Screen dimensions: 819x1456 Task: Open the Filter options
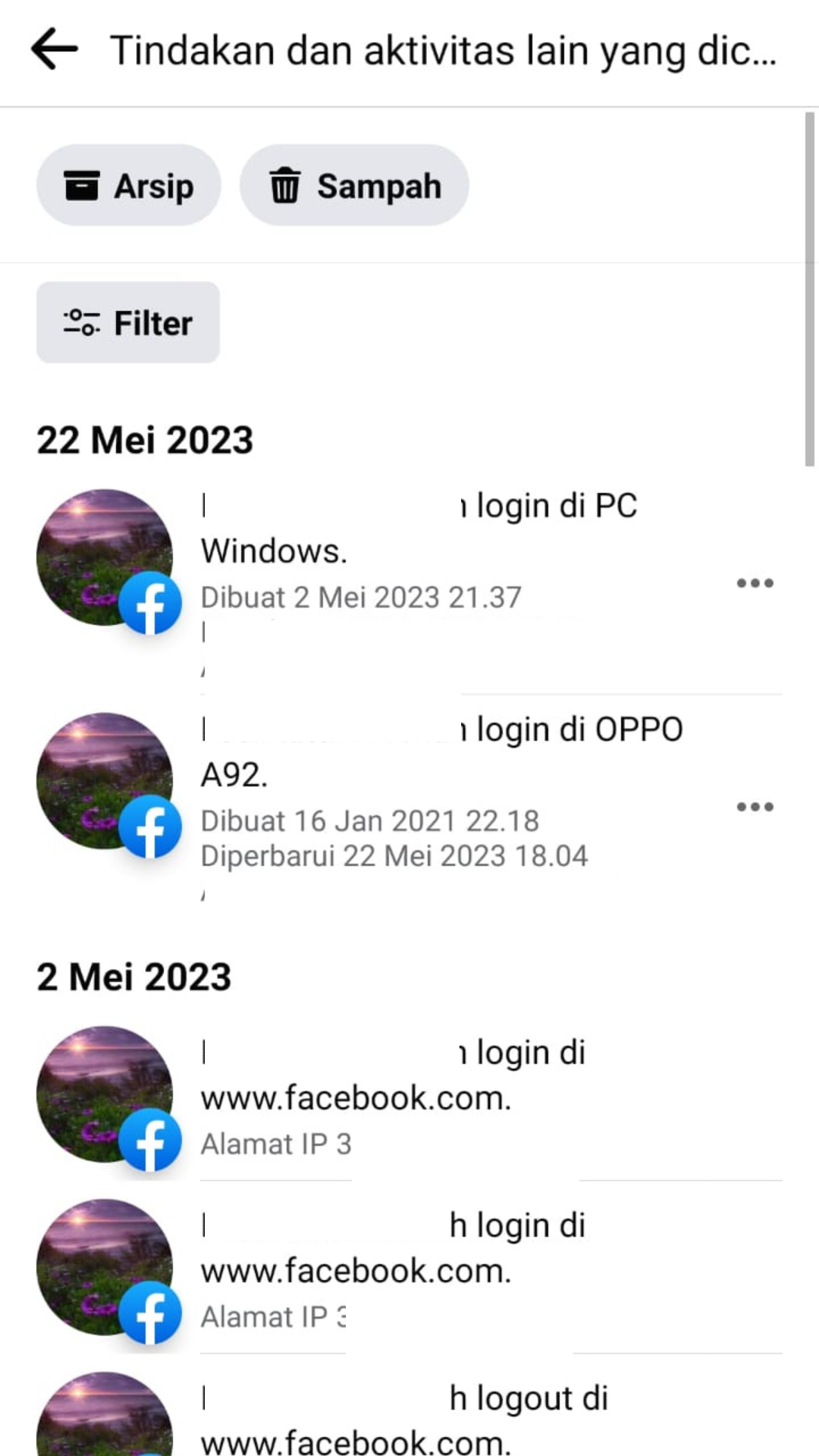[x=128, y=322]
